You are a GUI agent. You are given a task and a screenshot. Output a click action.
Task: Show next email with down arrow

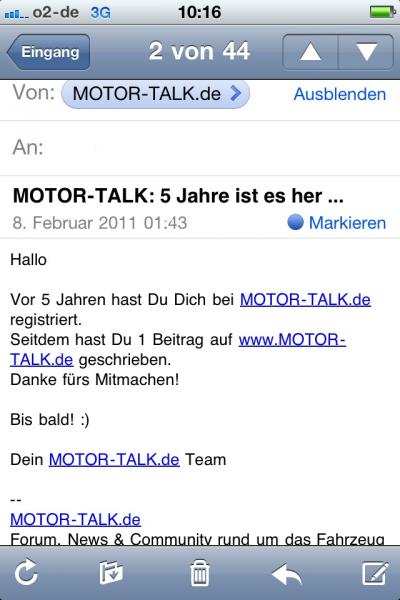(366, 52)
